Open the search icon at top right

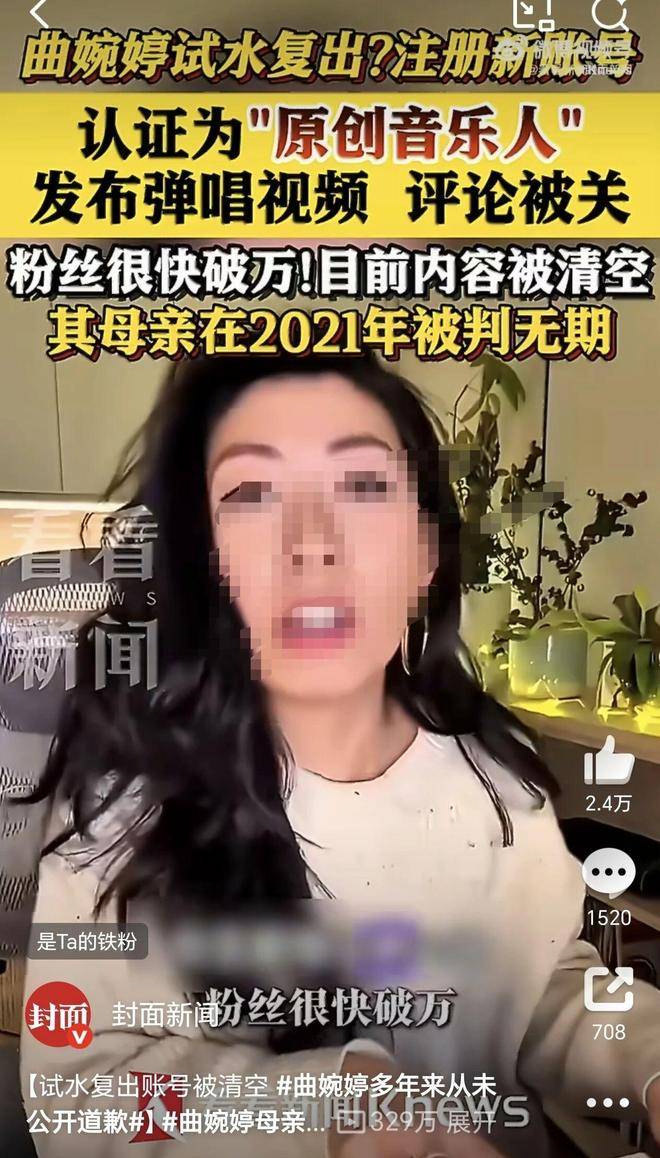(610, 13)
